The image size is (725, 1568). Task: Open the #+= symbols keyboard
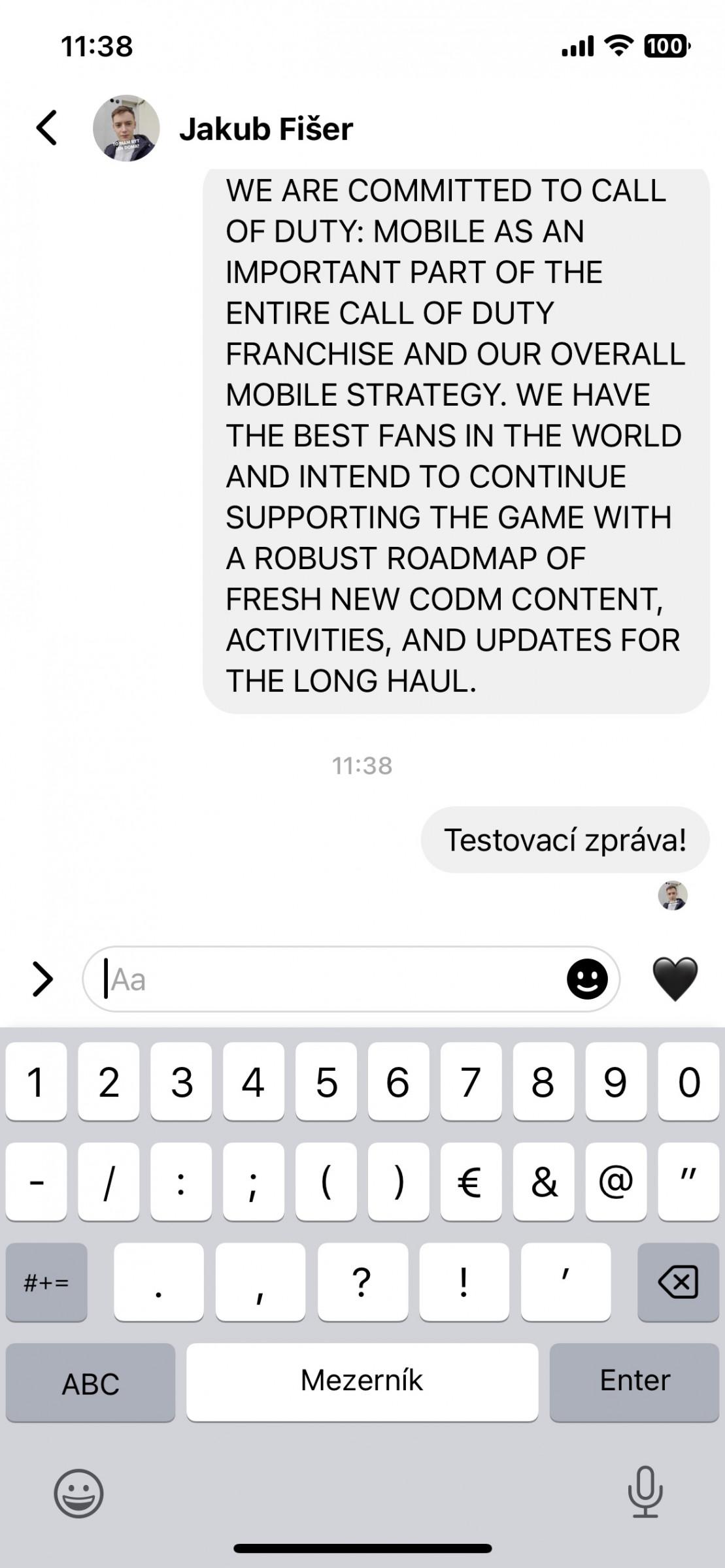[46, 1282]
